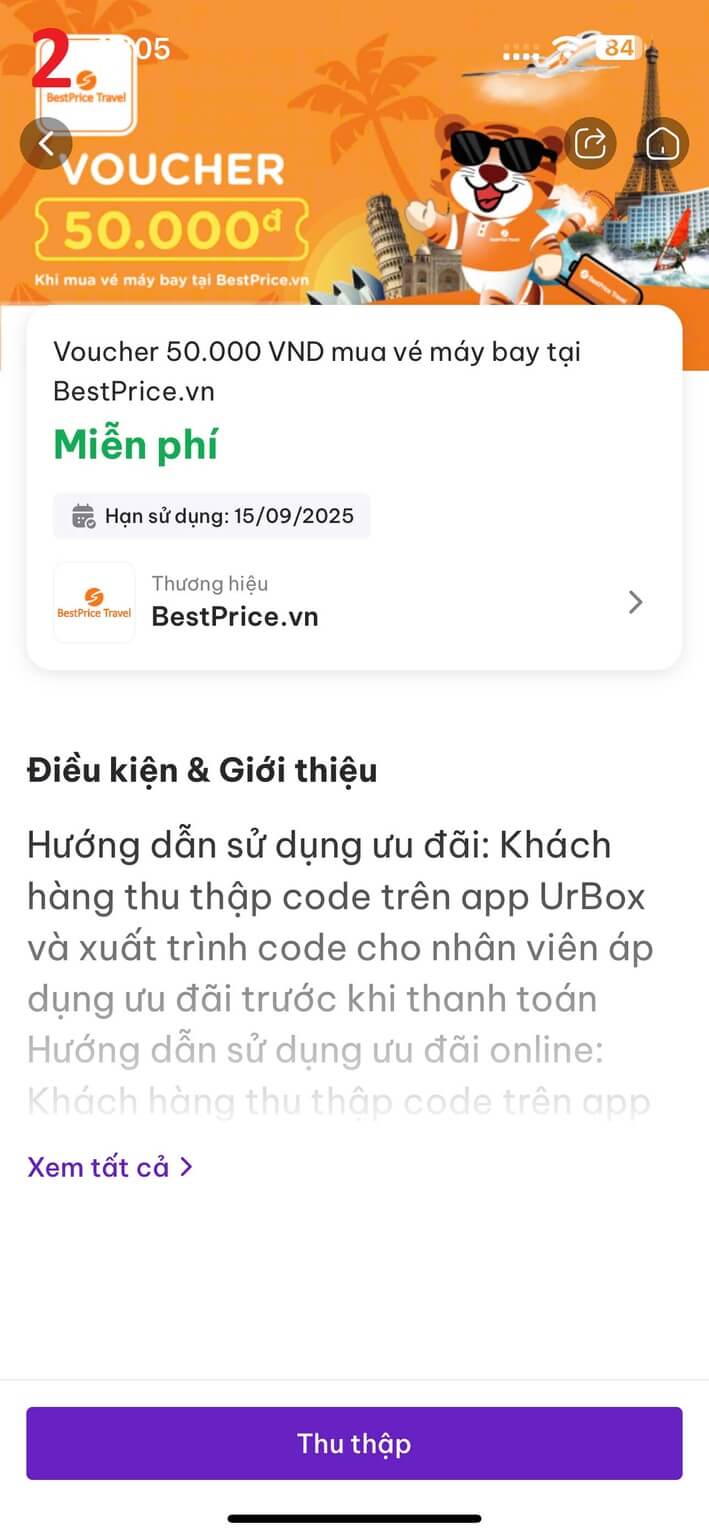The image size is (709, 1536).
Task: Go back using the arrow icon
Action: tap(46, 143)
